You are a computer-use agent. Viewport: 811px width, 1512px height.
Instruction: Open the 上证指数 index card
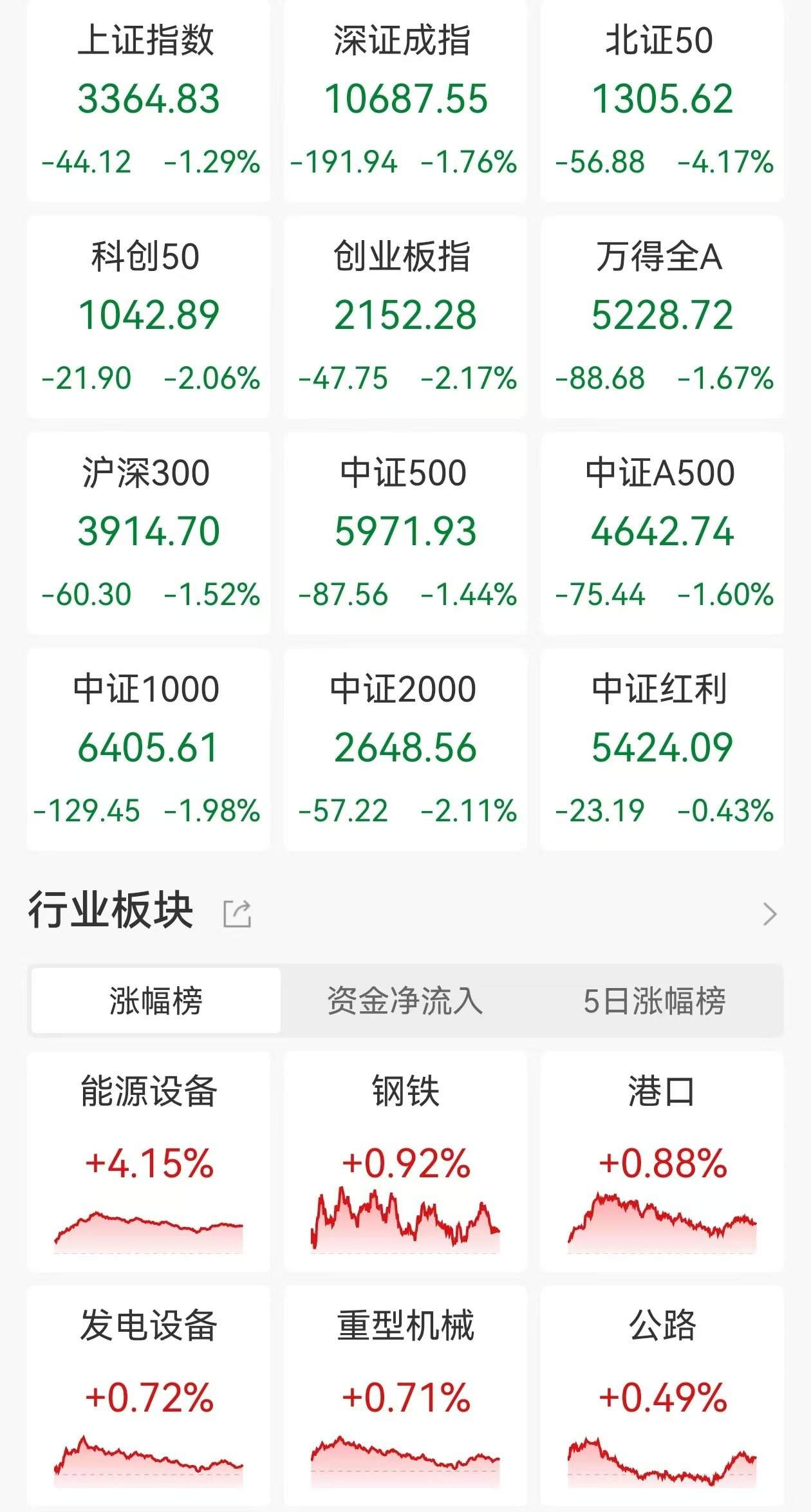[149, 100]
